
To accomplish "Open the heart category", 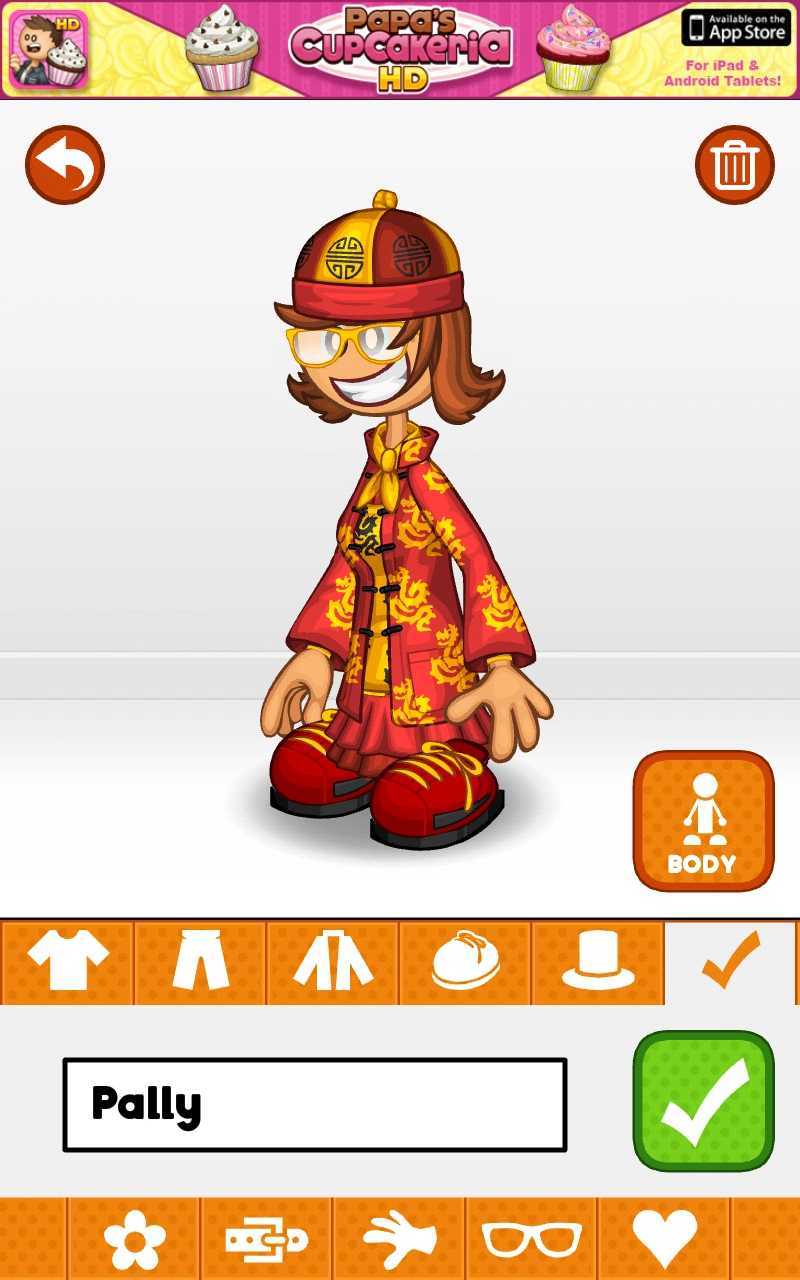I will coord(664,1240).
